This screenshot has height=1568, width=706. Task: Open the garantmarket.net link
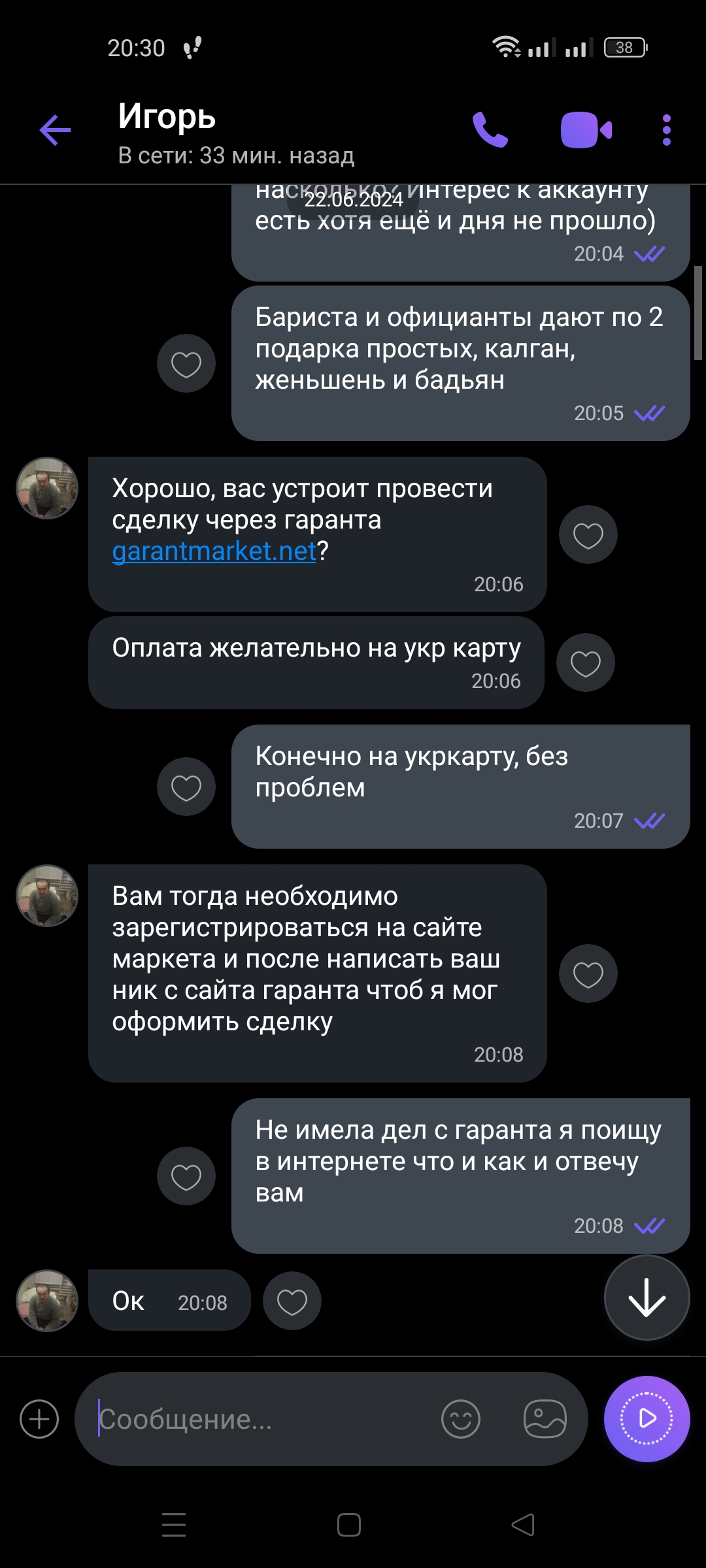(x=214, y=551)
